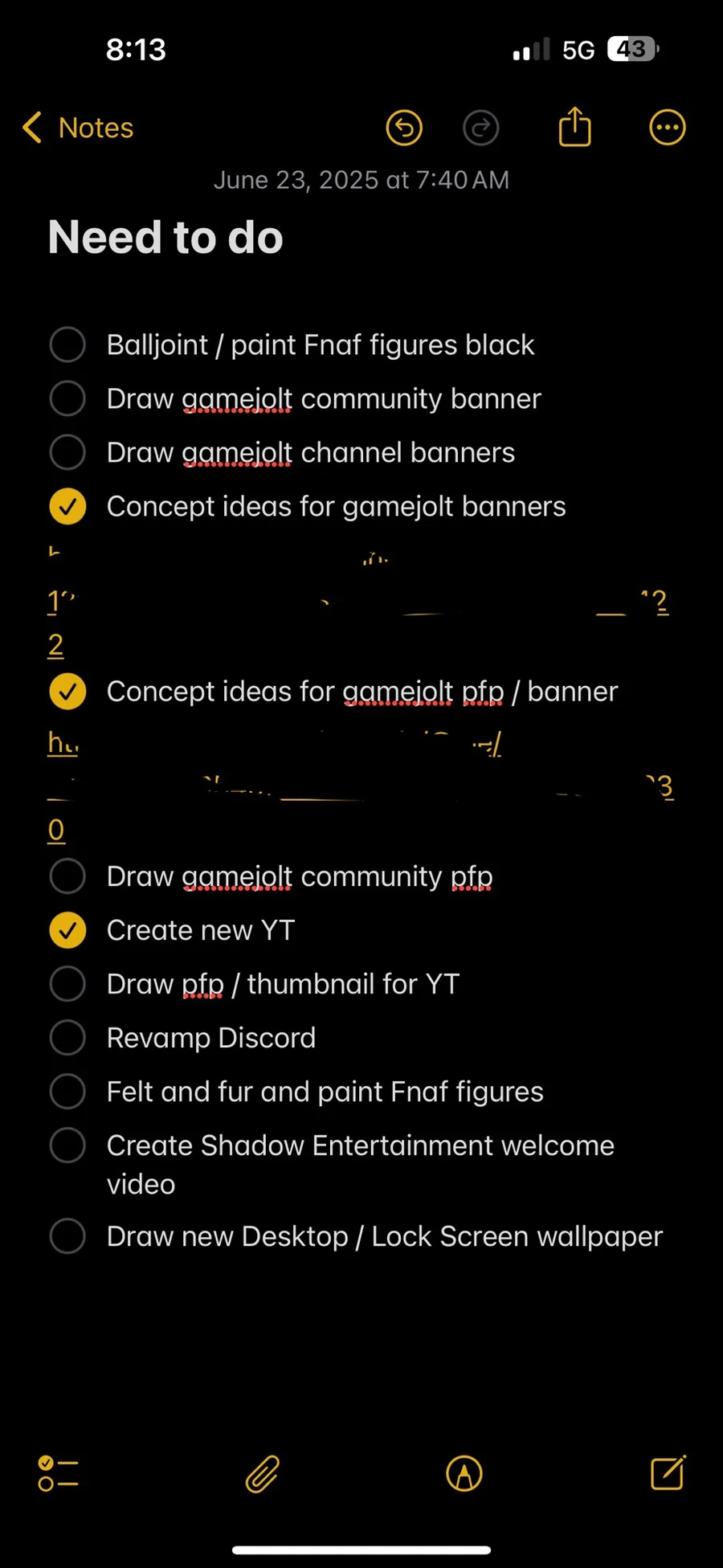Tick Felt and fur and paint Fnaf figures
This screenshot has height=1568, width=723.
pos(67,1092)
